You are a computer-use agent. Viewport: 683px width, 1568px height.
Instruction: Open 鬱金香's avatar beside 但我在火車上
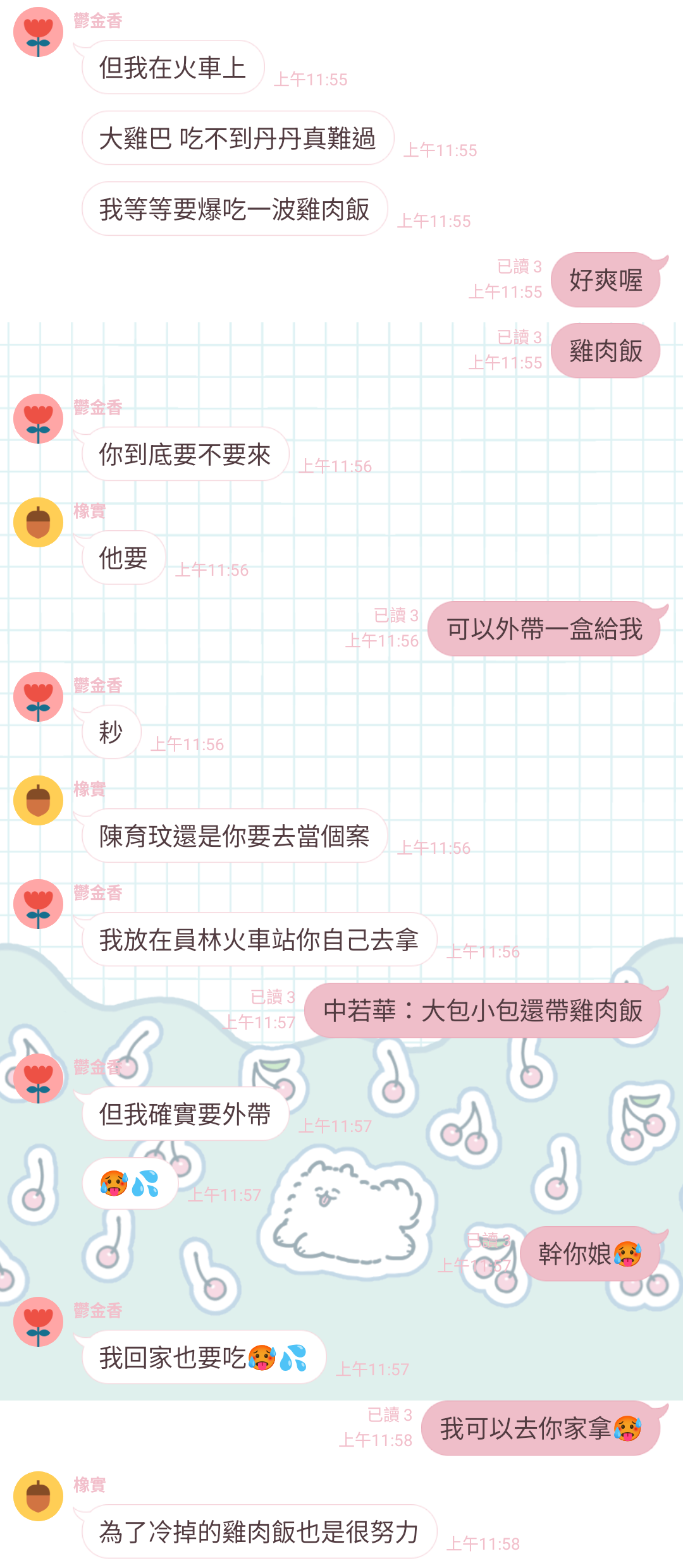tap(38, 32)
